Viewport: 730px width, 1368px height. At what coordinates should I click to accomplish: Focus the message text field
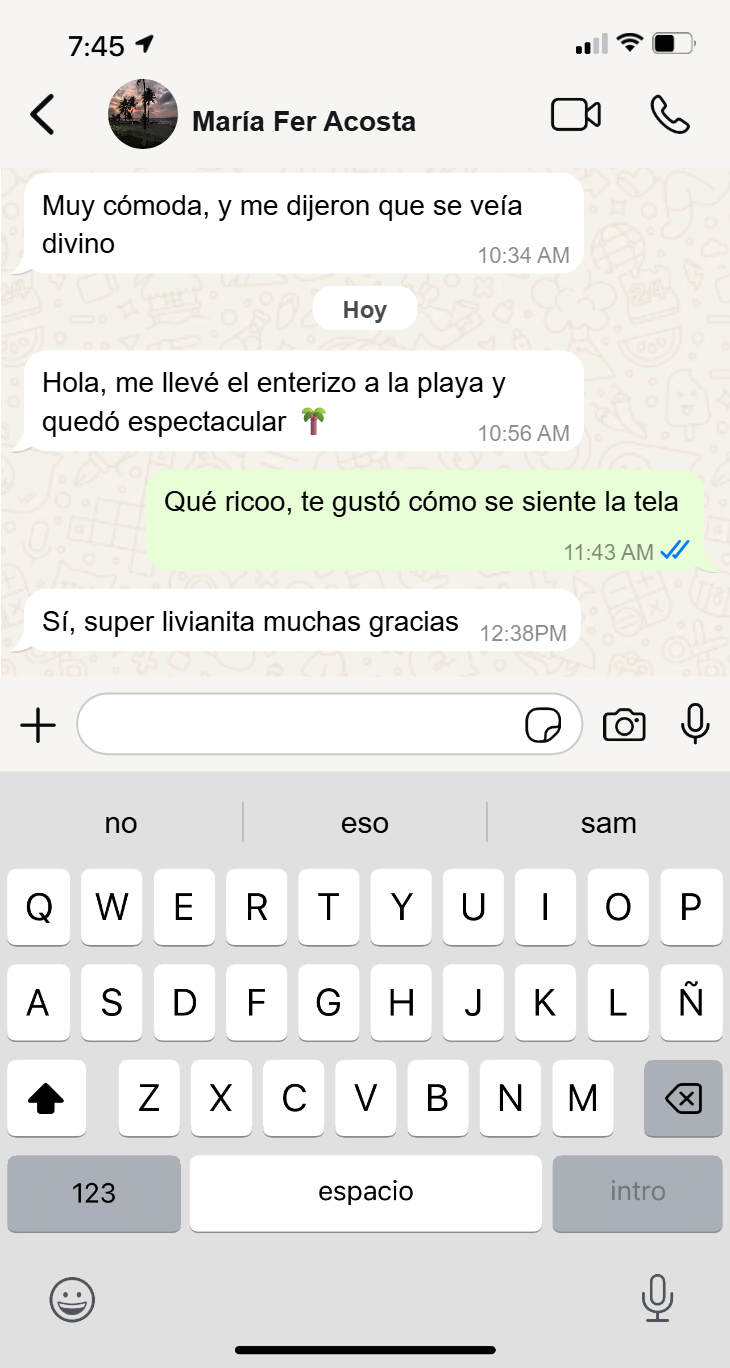click(300, 724)
